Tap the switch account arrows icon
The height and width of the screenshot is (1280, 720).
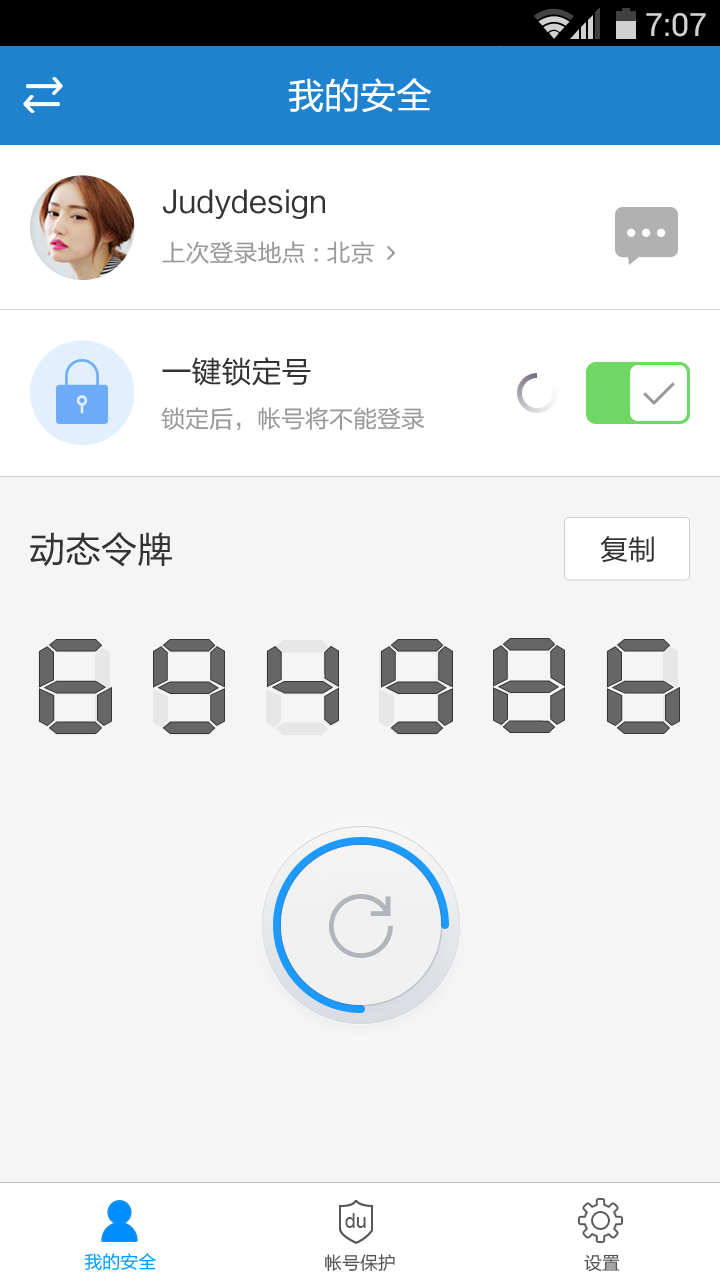[x=43, y=95]
